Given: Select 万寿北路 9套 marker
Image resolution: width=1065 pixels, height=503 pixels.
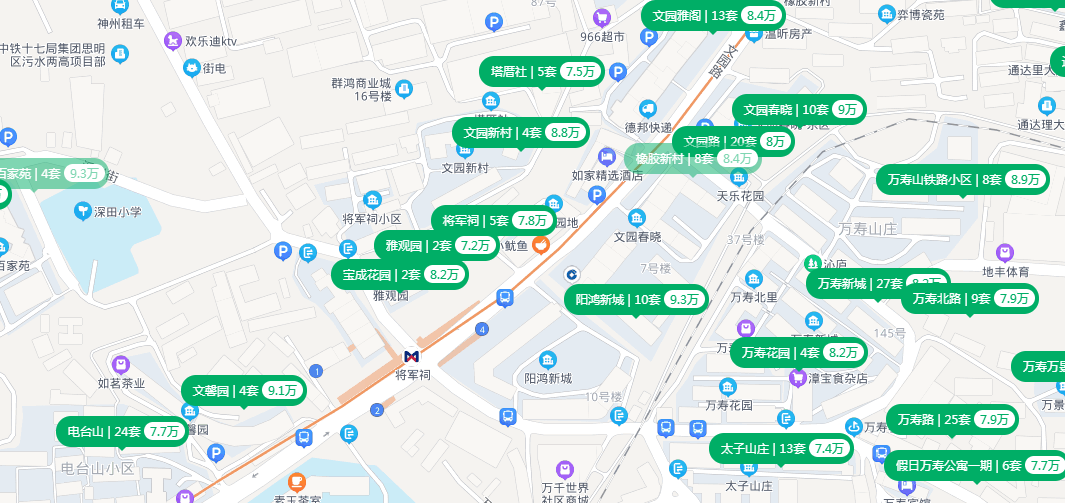Looking at the screenshot, I should tap(969, 298).
